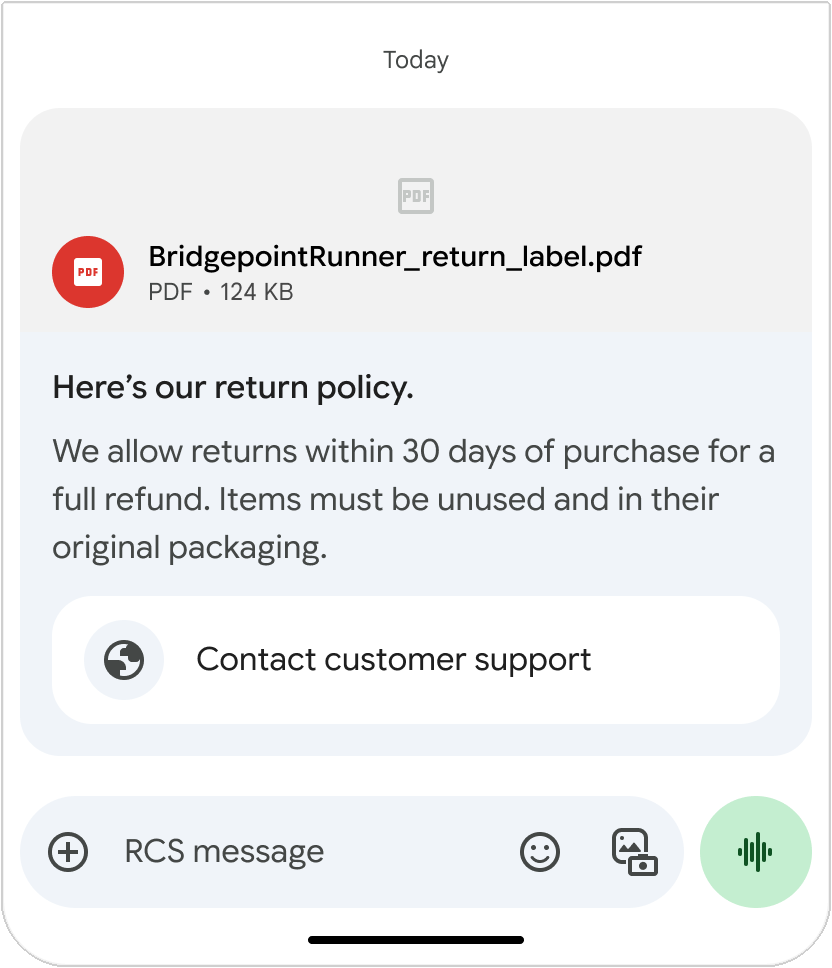Tap the home indicator bar
Viewport: 832px width, 968px height.
click(x=415, y=940)
